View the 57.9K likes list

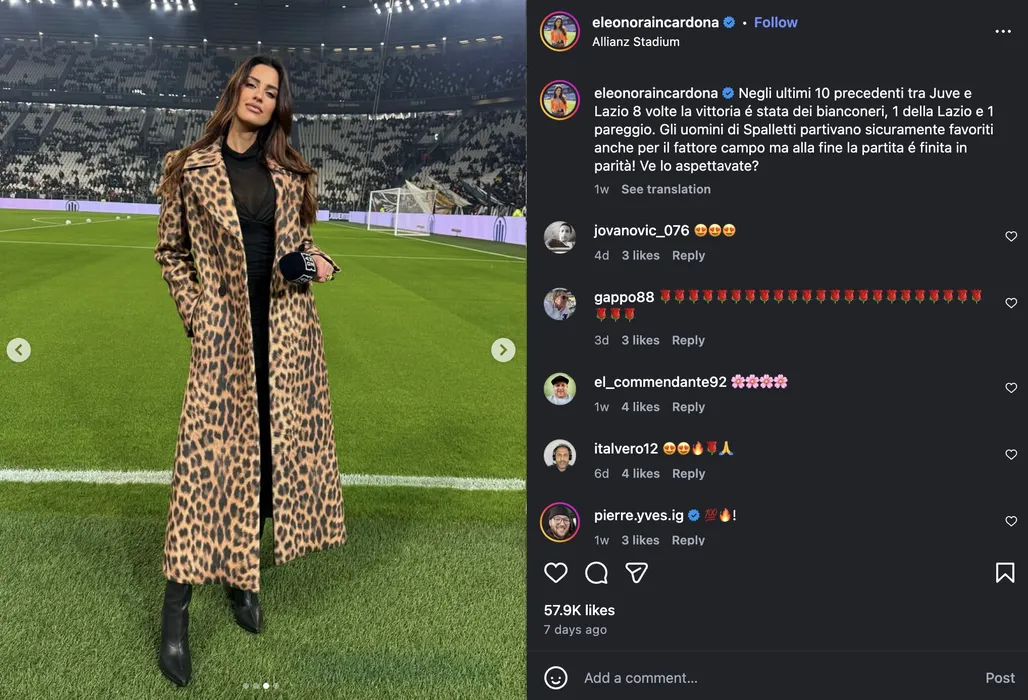tap(579, 610)
